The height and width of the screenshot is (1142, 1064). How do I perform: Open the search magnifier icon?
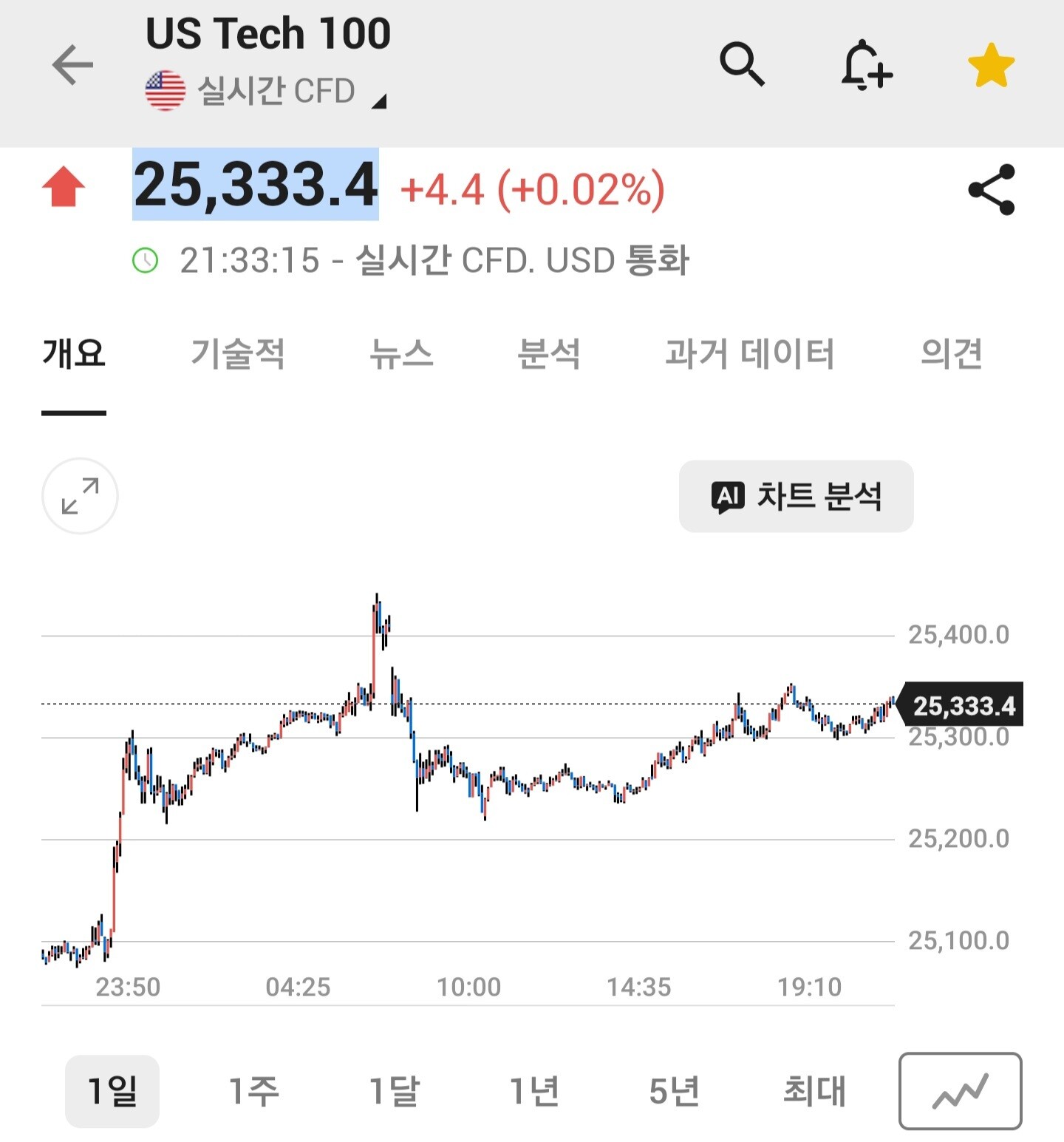point(742,65)
